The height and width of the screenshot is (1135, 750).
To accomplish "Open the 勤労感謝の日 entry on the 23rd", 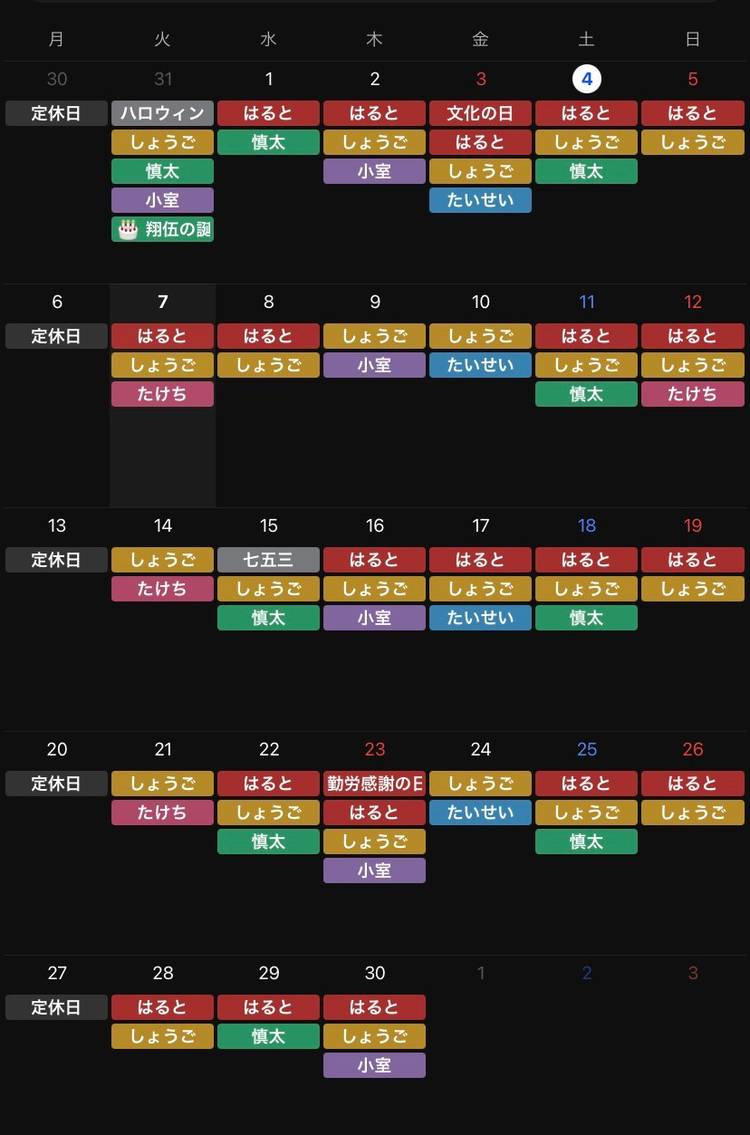I will [x=374, y=784].
